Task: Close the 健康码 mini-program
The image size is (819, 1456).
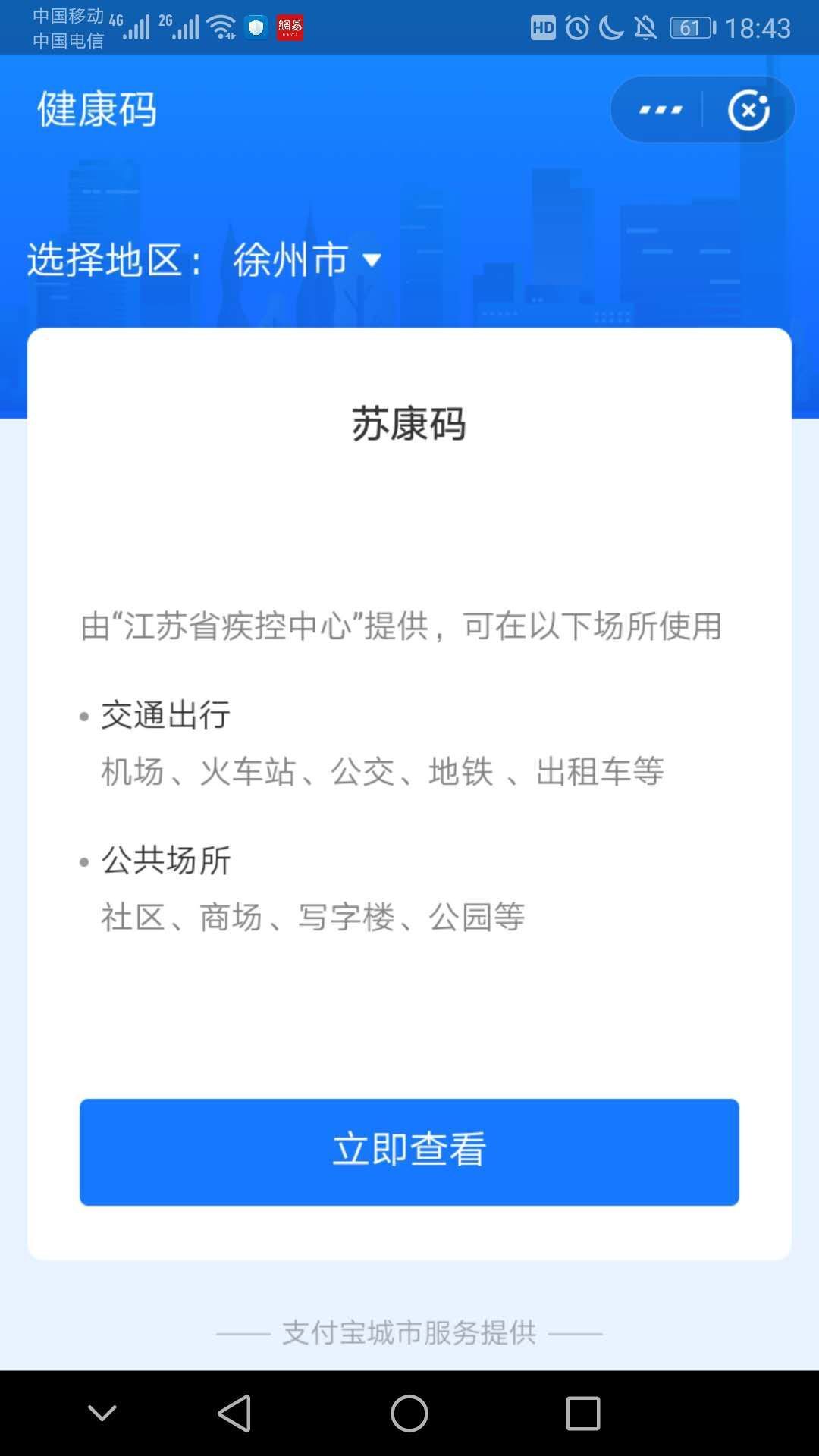Action: 748,110
